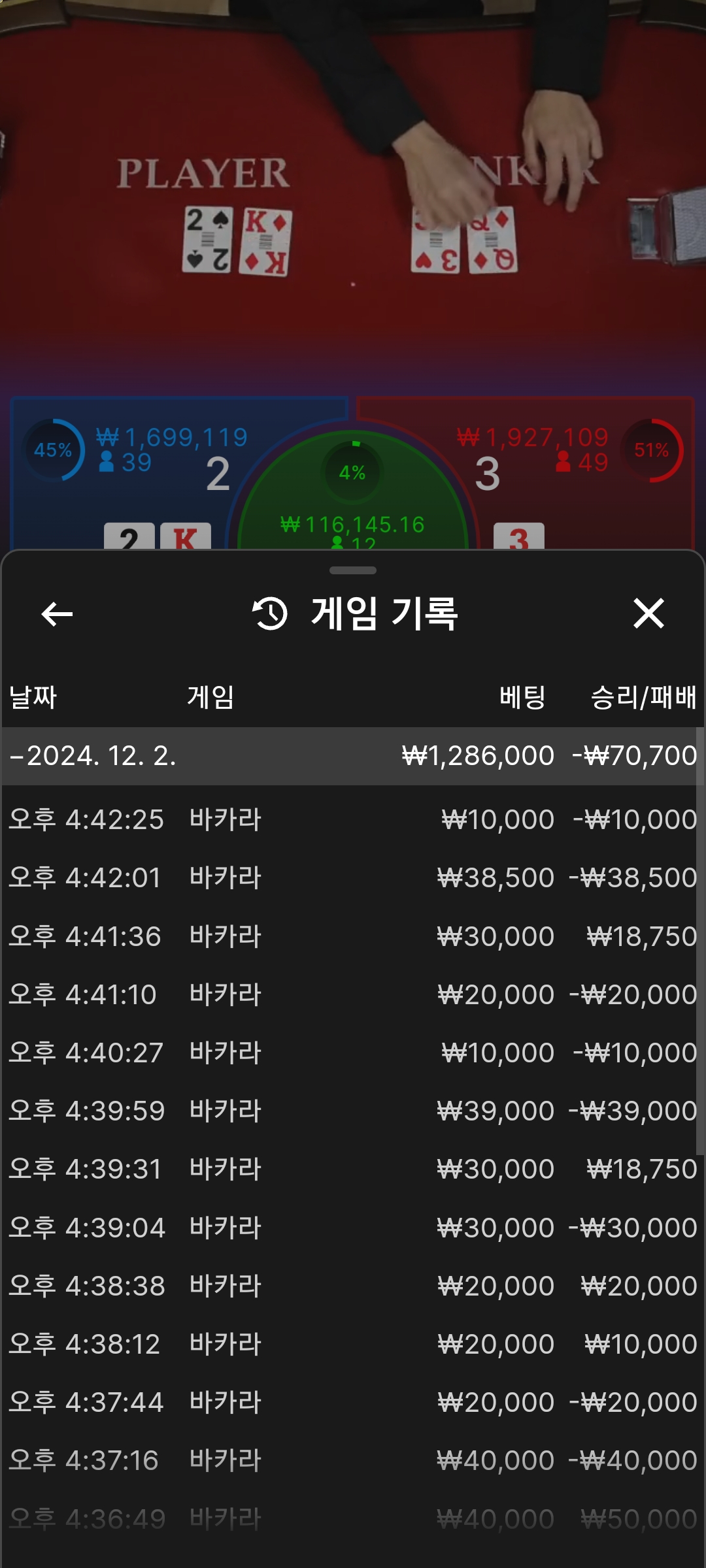706x1568 pixels.
Task: Open the 오후 4:38:38 바카라 record
Action: point(350,1286)
